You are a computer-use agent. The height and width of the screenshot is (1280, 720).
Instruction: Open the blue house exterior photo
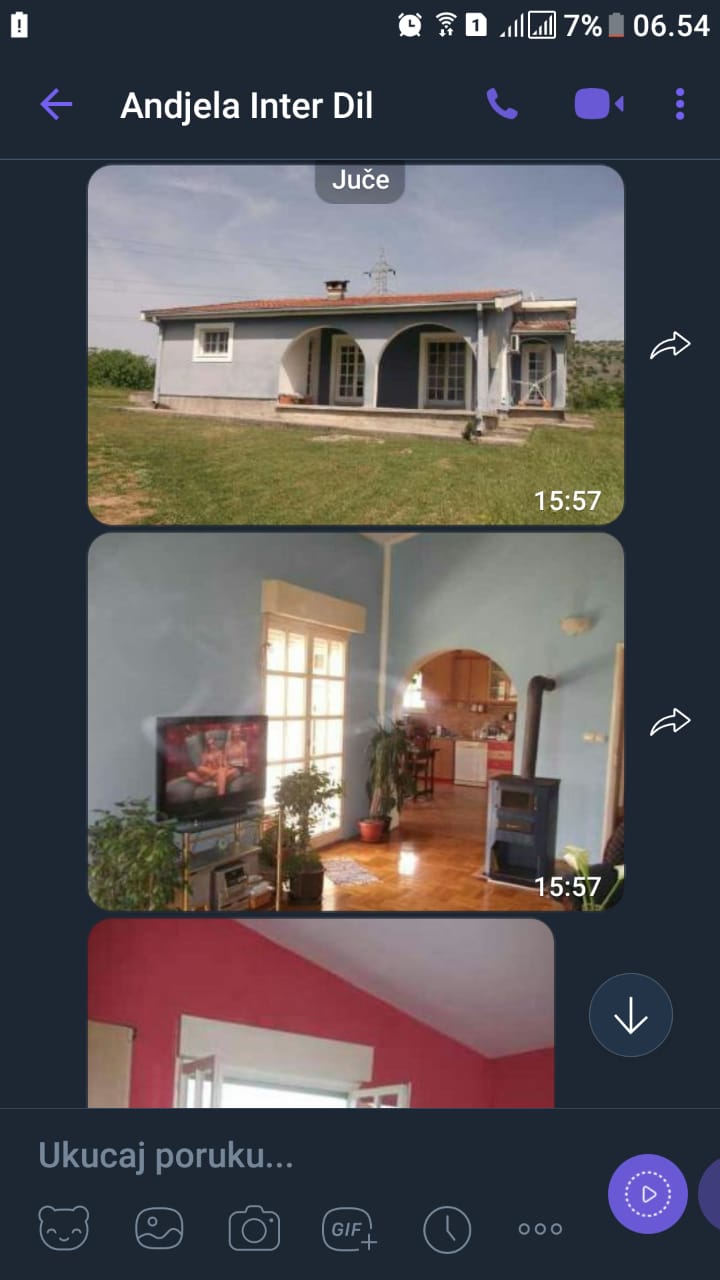(356, 345)
